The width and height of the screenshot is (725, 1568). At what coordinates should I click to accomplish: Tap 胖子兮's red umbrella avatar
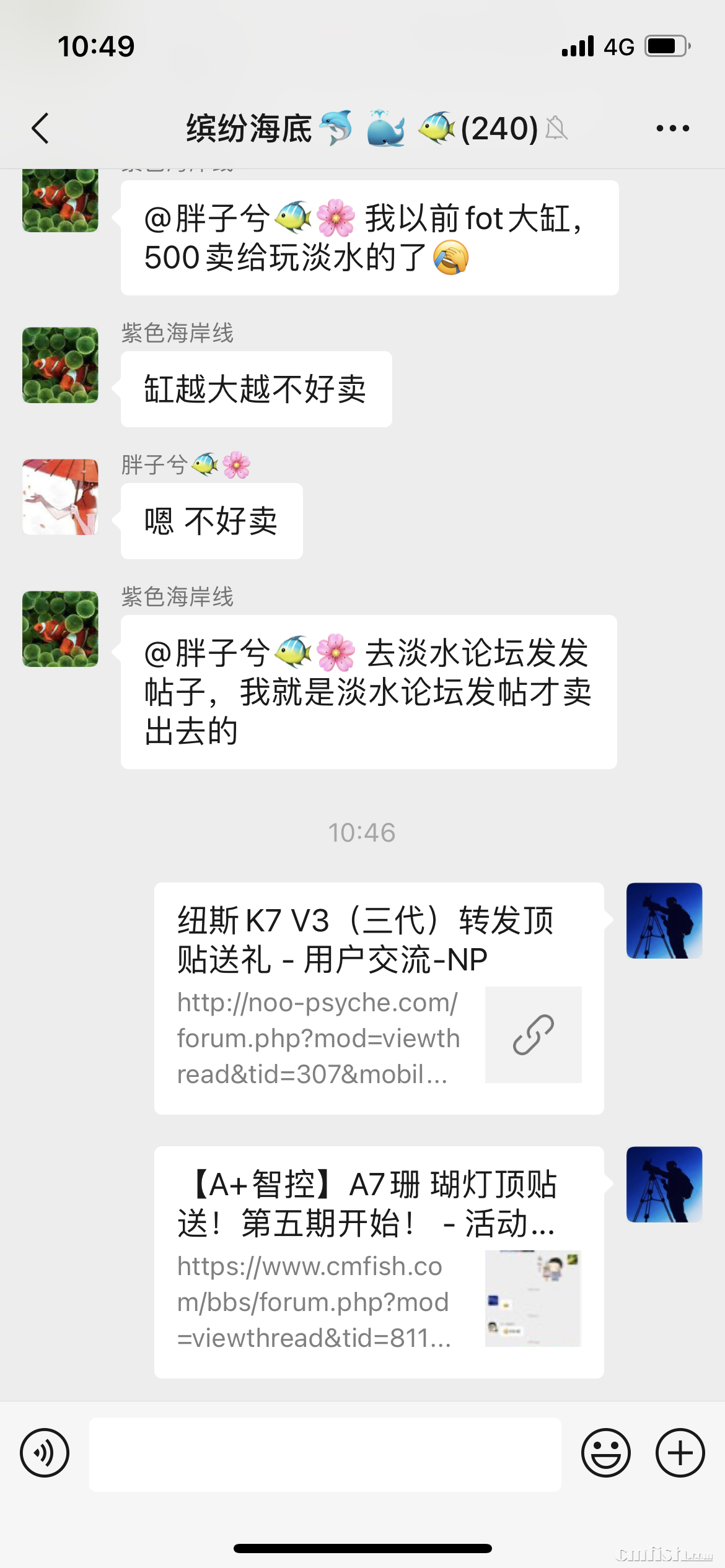[x=59, y=495]
